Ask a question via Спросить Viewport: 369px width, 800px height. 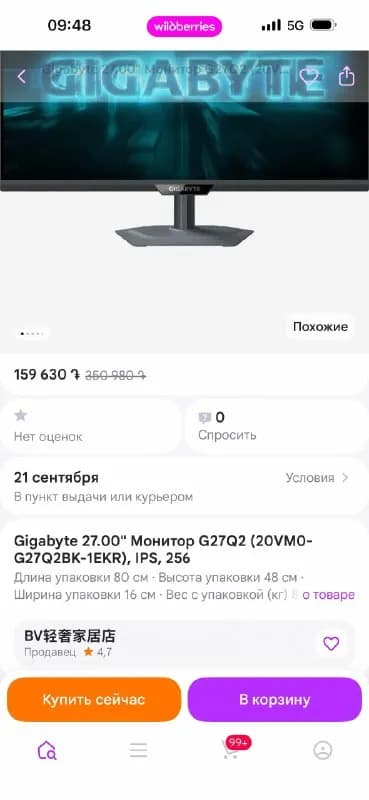(277, 427)
